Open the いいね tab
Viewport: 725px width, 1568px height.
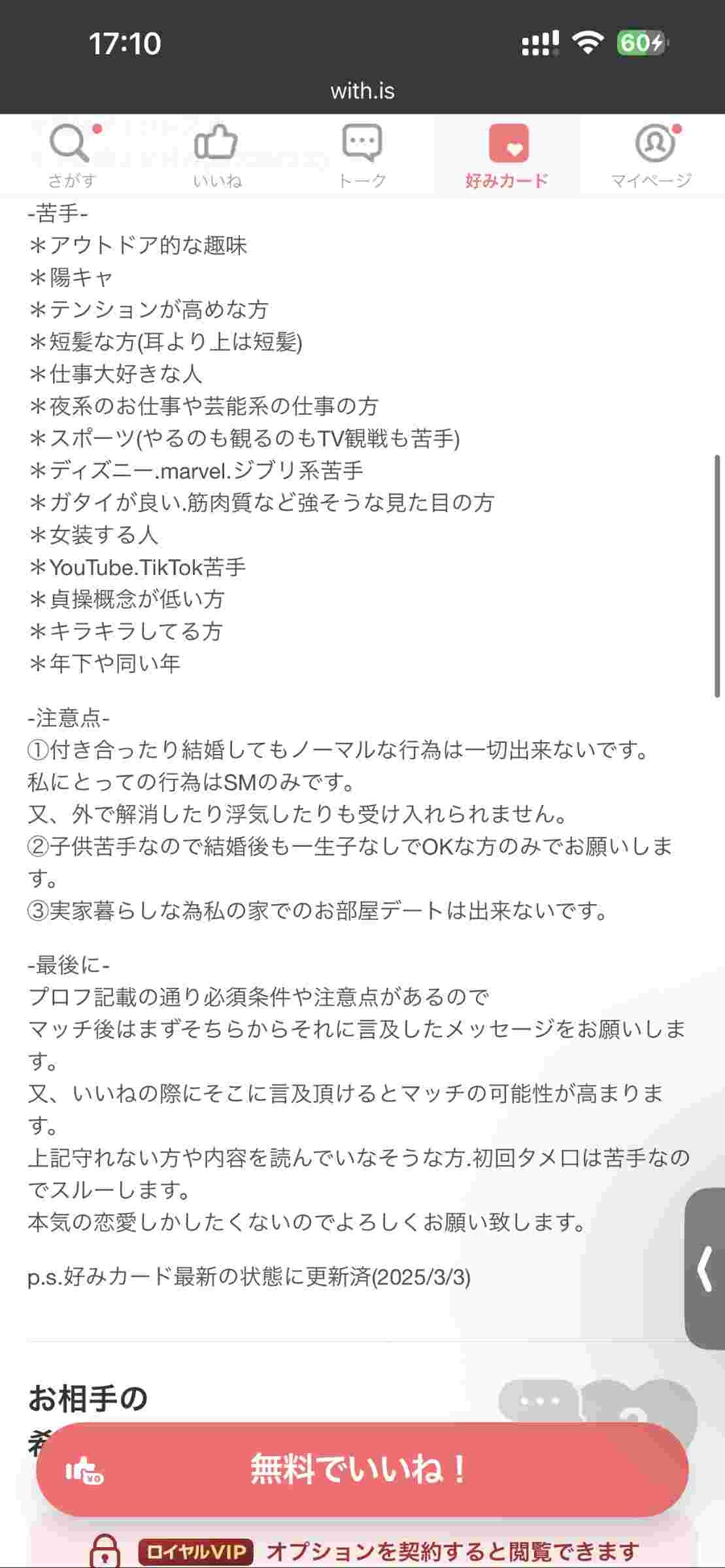point(216,155)
